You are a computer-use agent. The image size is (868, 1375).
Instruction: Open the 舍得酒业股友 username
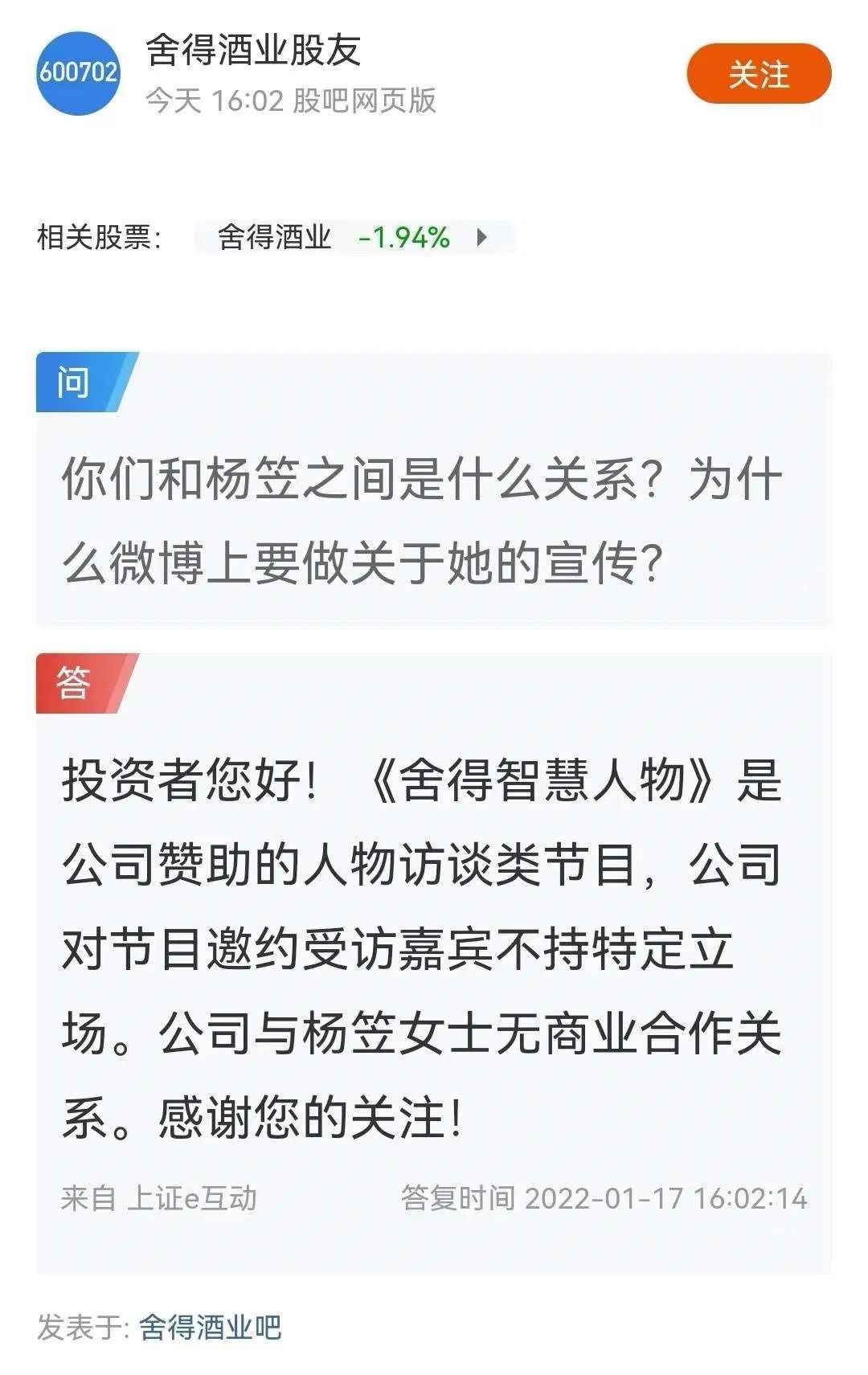tap(253, 51)
